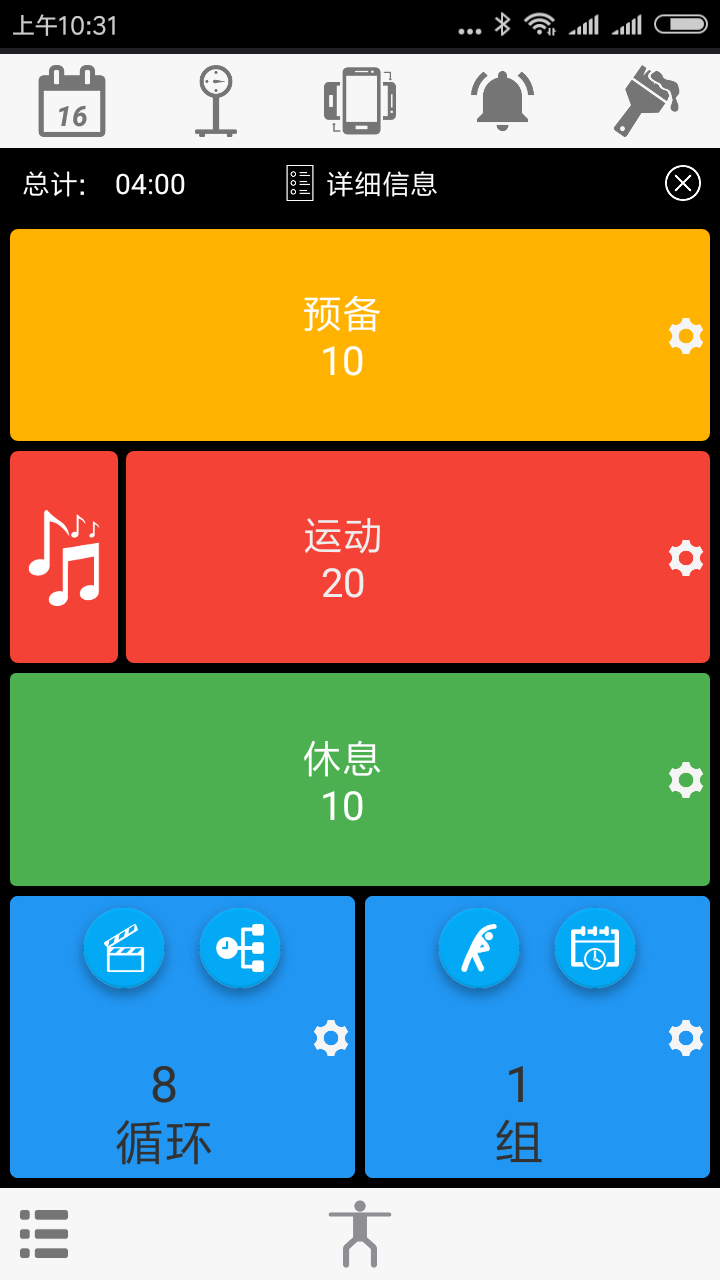
Task: Tap the timer tree icon in 循环 card
Action: click(x=240, y=948)
